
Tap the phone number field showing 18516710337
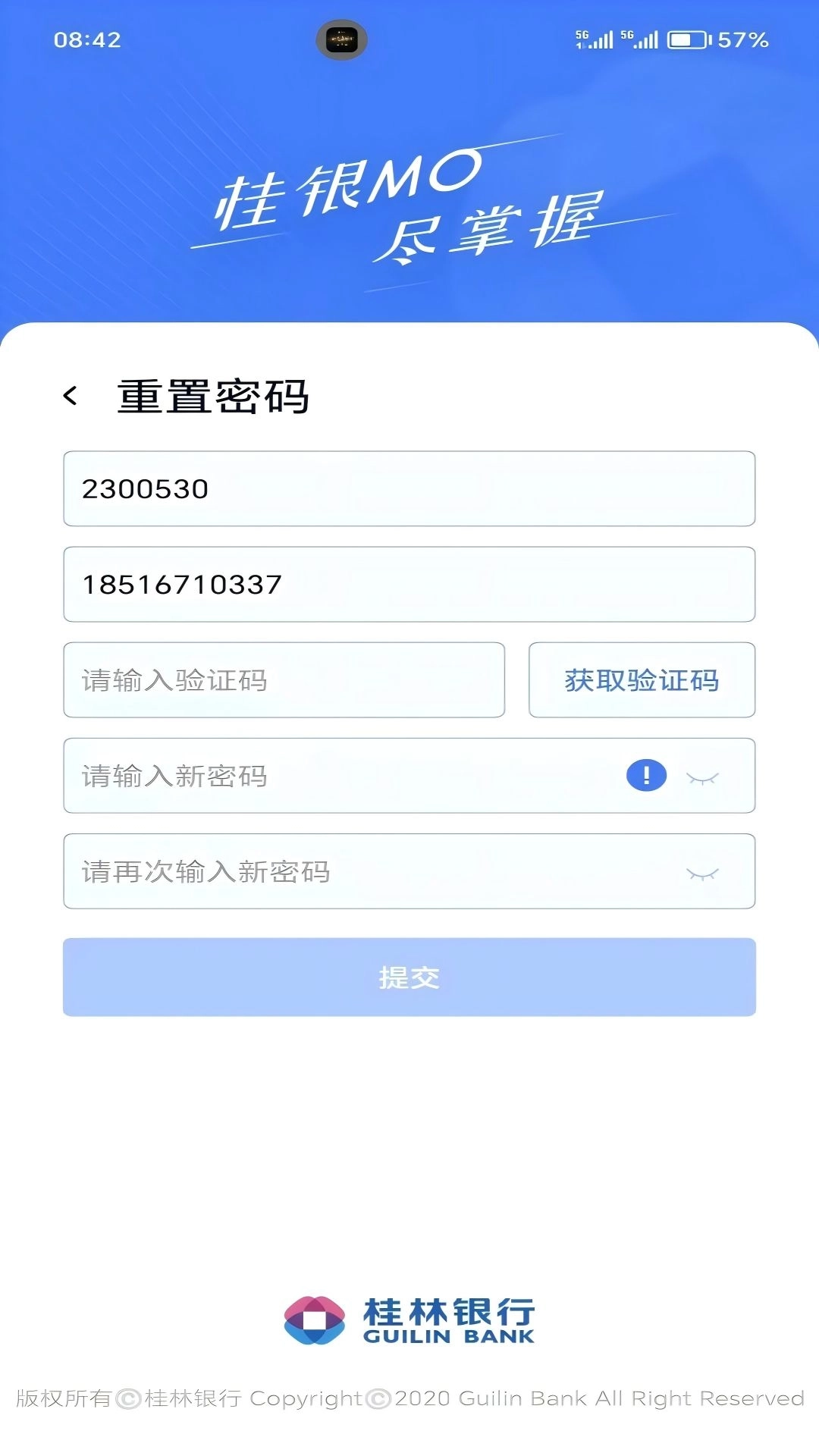(409, 584)
